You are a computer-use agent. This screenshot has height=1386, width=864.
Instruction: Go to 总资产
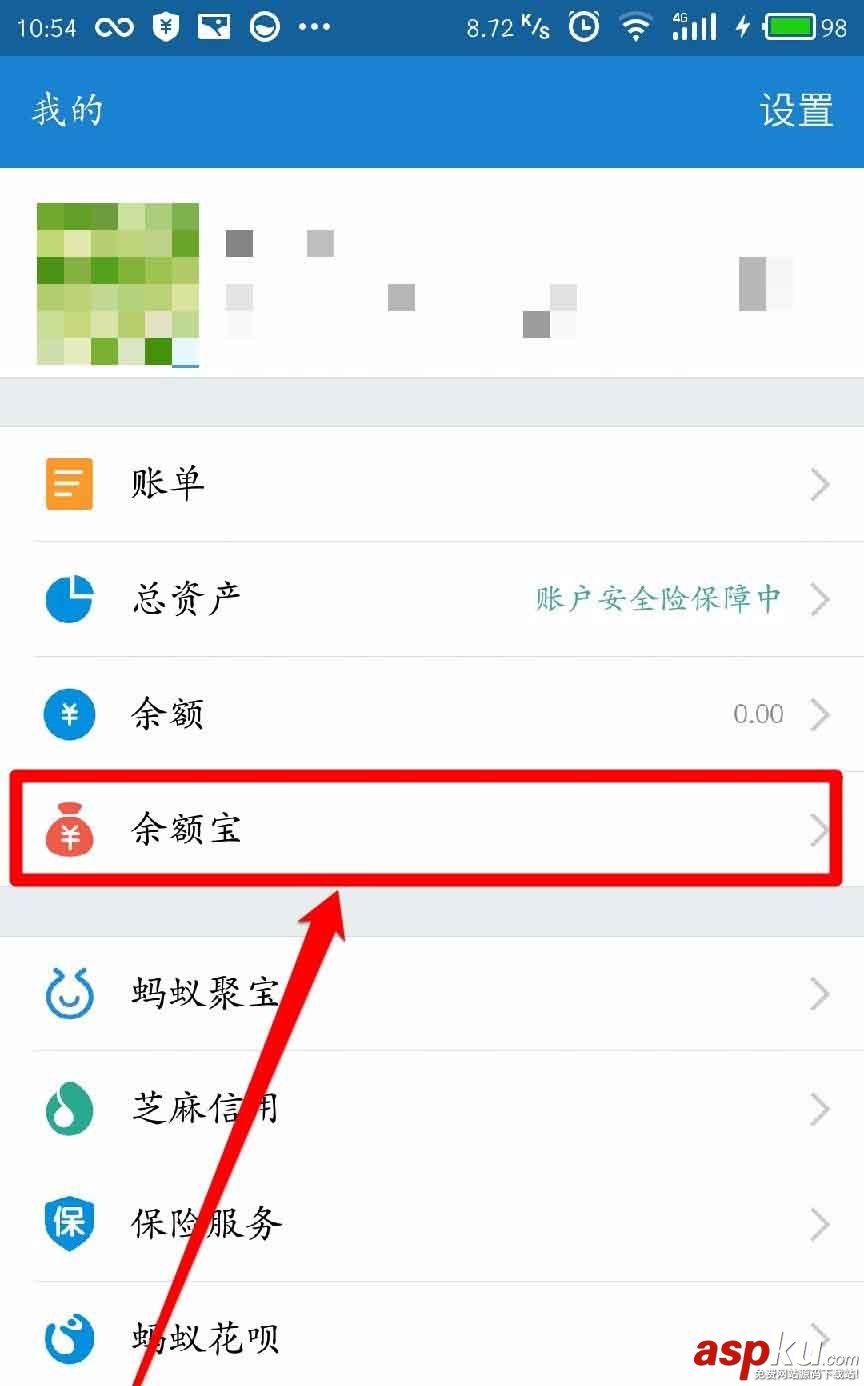(x=432, y=600)
